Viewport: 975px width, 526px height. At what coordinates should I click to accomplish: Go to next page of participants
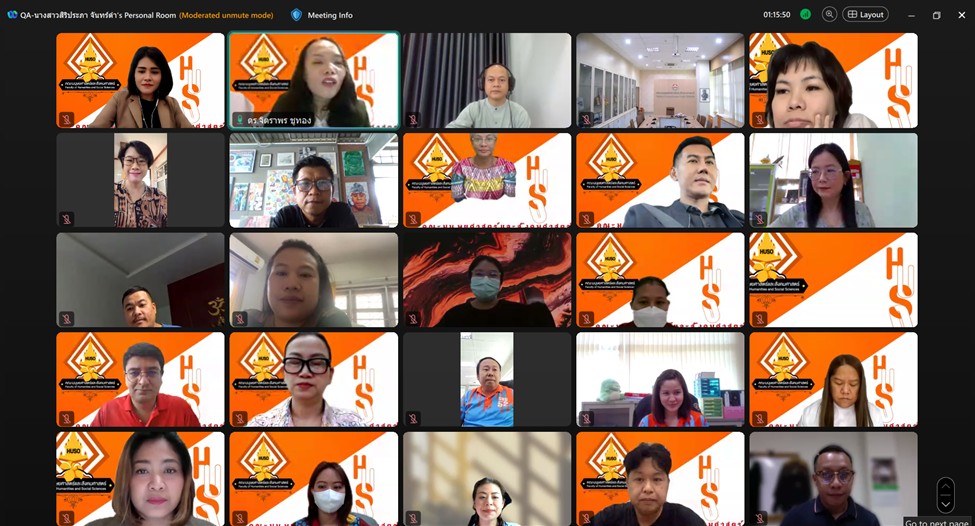pos(945,504)
